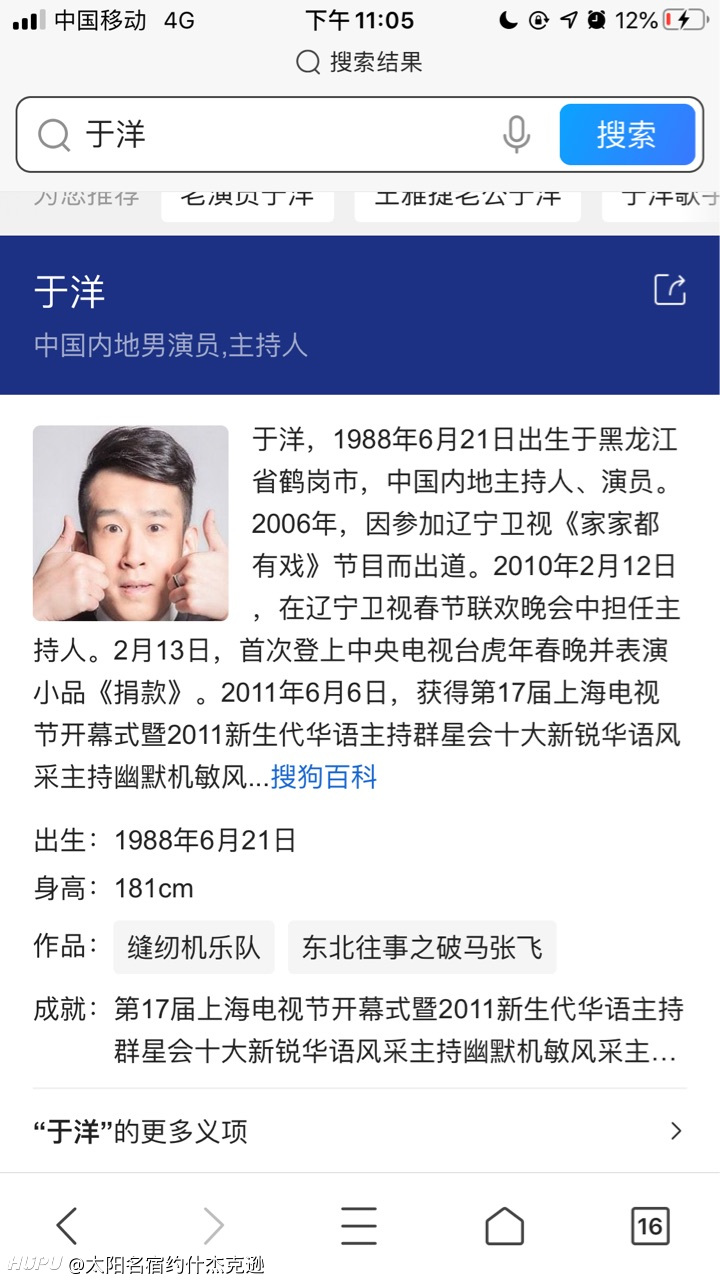
Task: View the 16 open tabs
Action: pos(649,1226)
